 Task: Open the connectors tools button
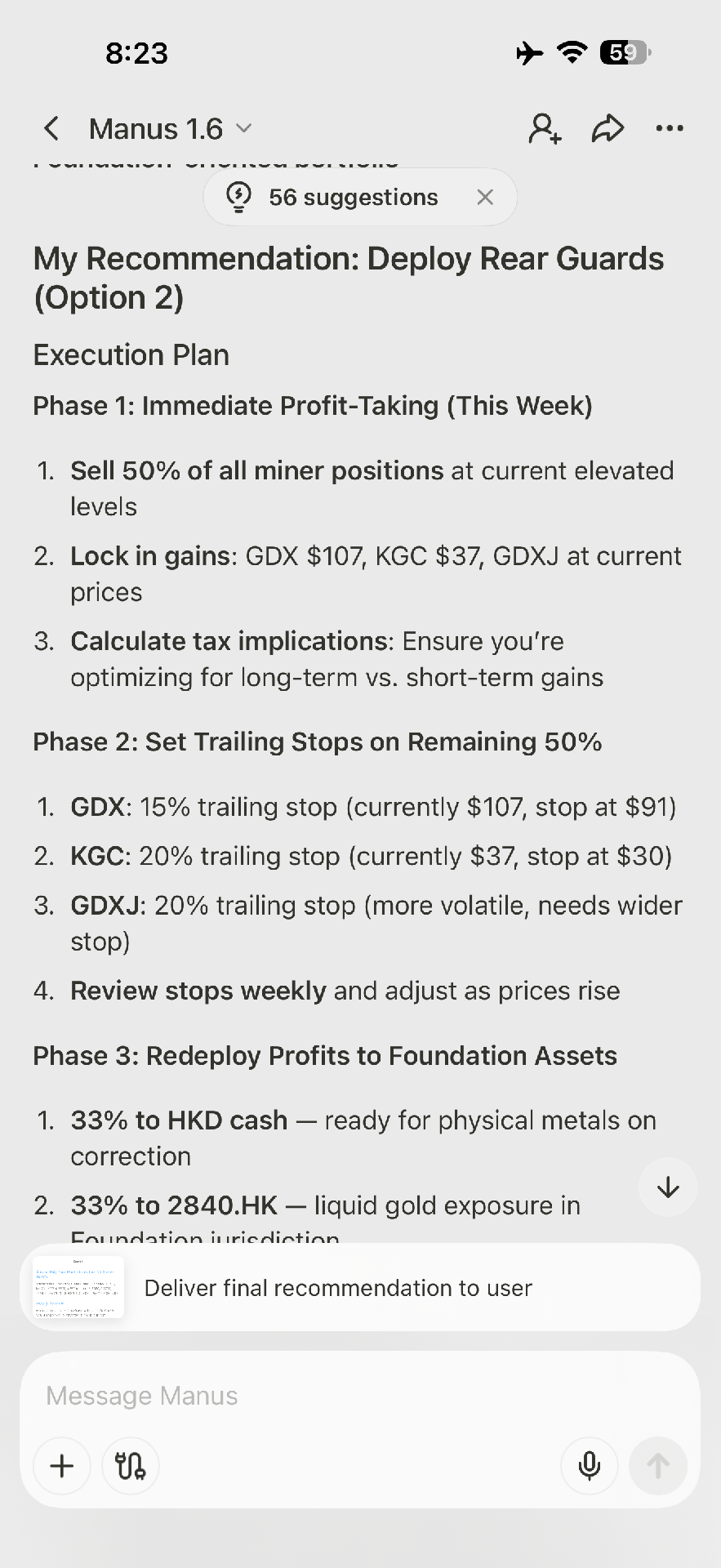[131, 1466]
